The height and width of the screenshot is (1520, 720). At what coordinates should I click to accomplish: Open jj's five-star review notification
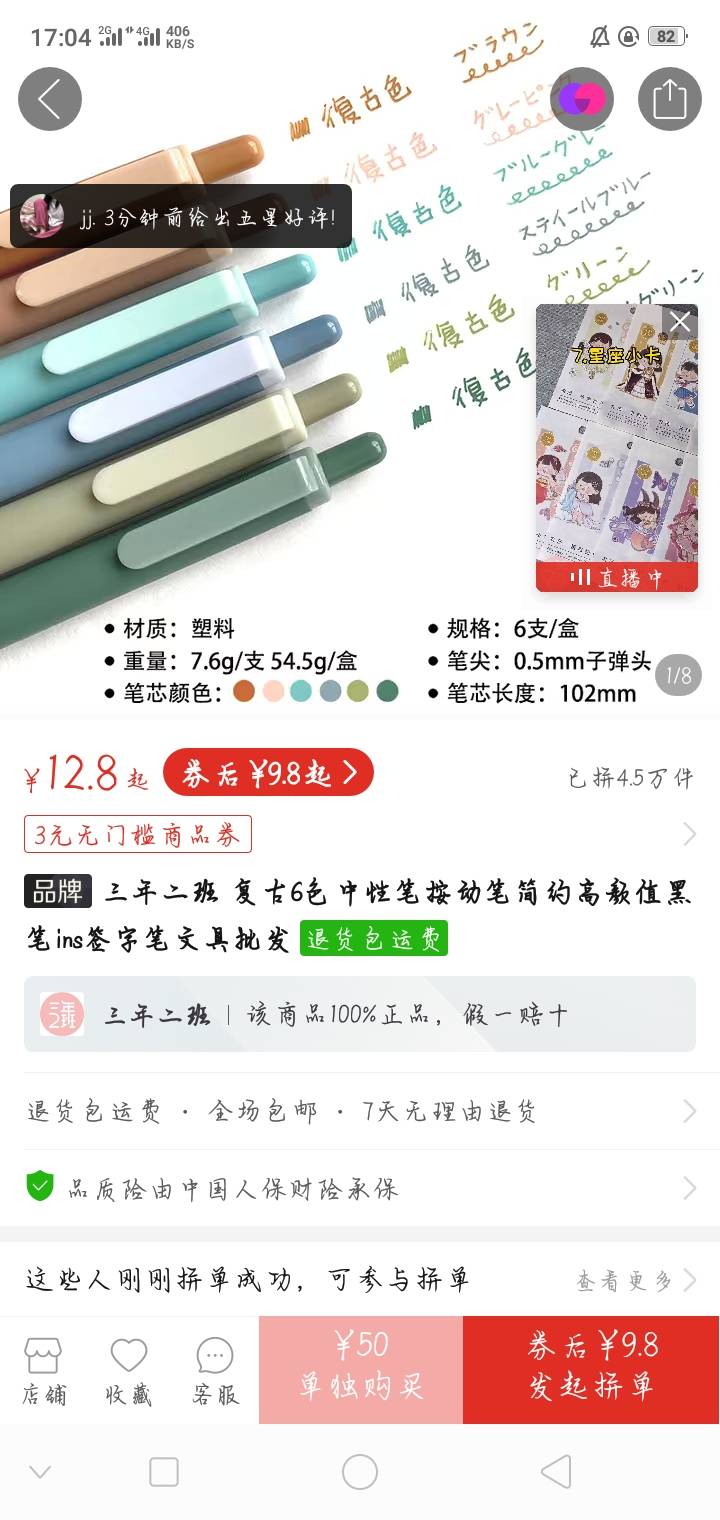pyautogui.click(x=181, y=217)
